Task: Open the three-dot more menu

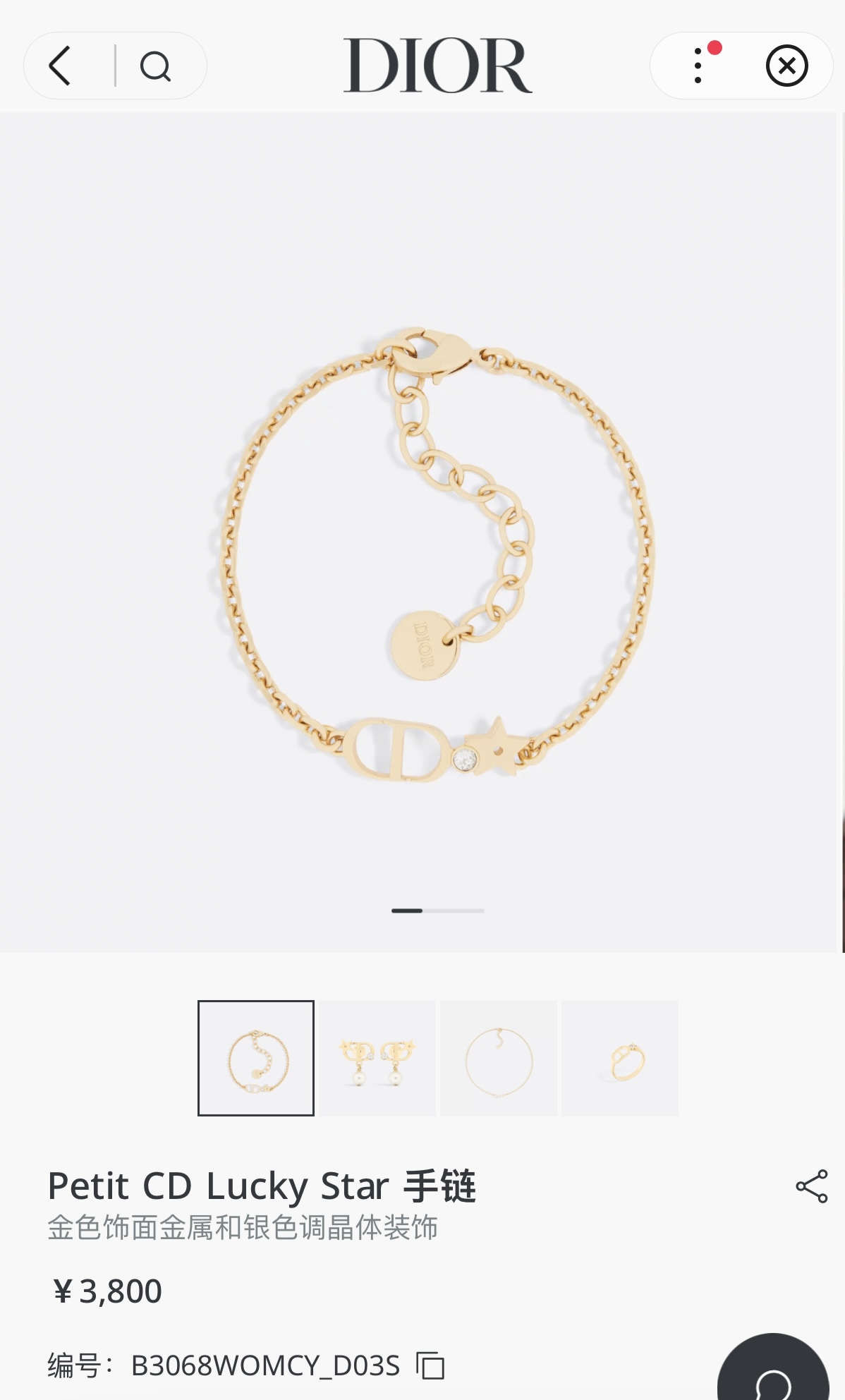Action: coord(698,66)
